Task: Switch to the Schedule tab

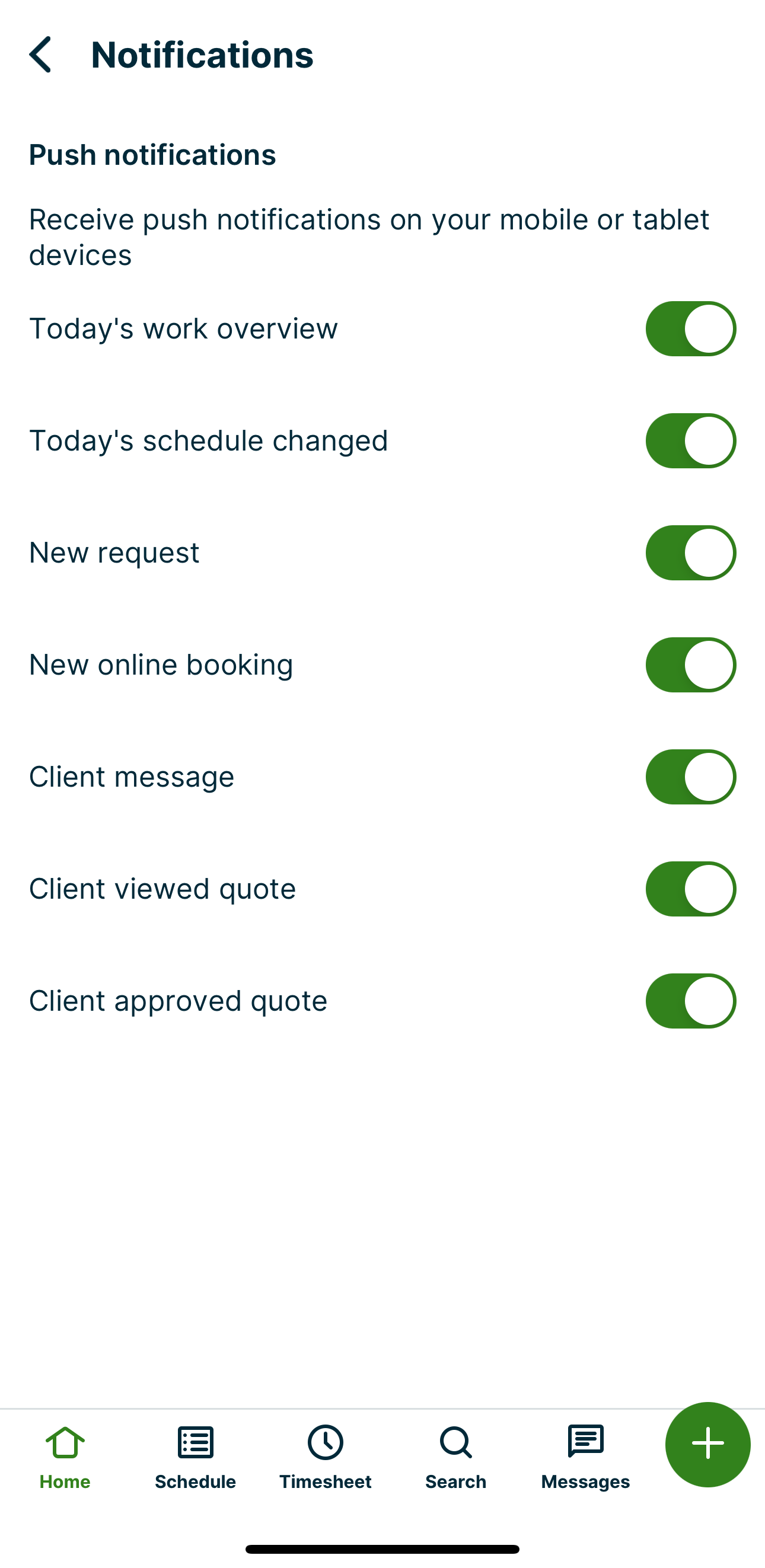Action: [195, 1482]
